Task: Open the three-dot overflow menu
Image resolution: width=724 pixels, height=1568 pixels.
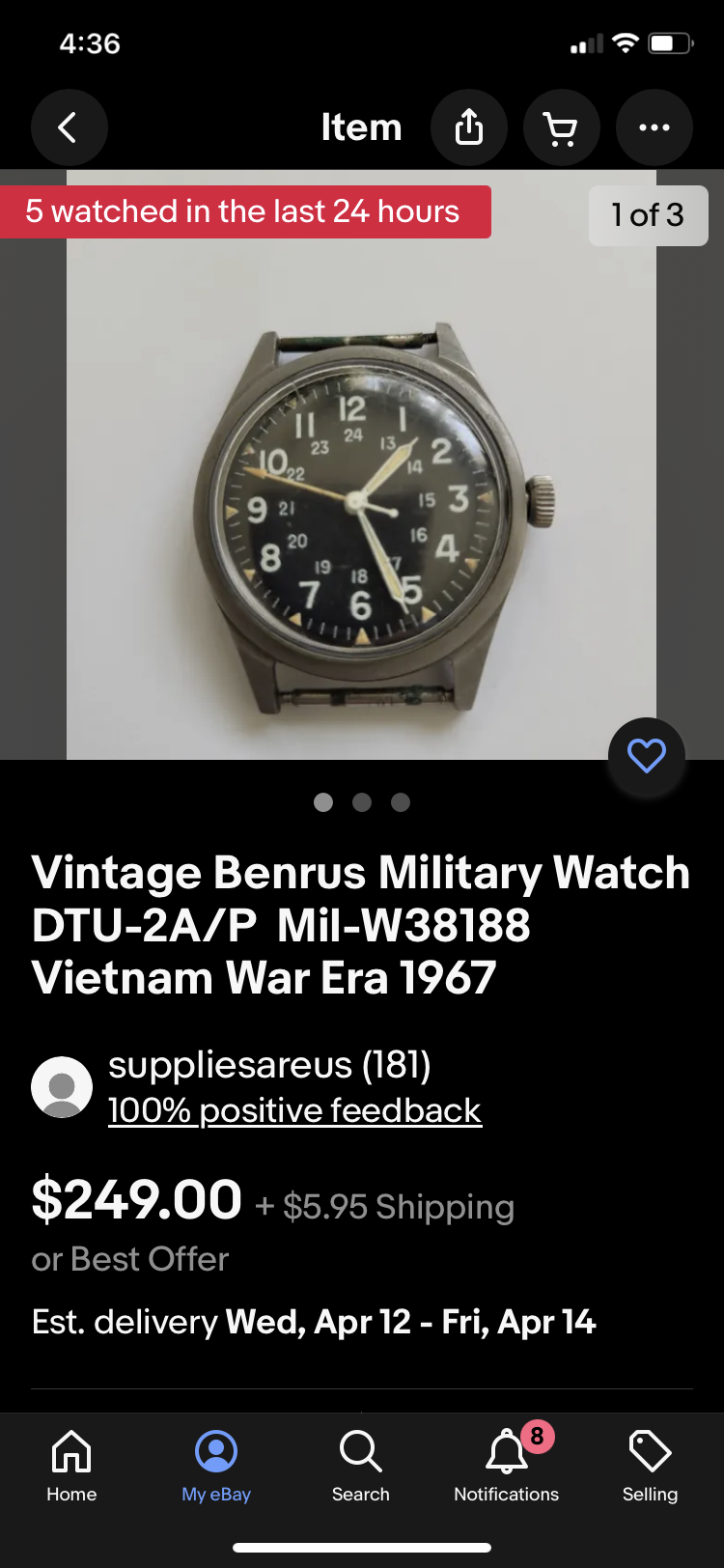Action: pos(654,127)
